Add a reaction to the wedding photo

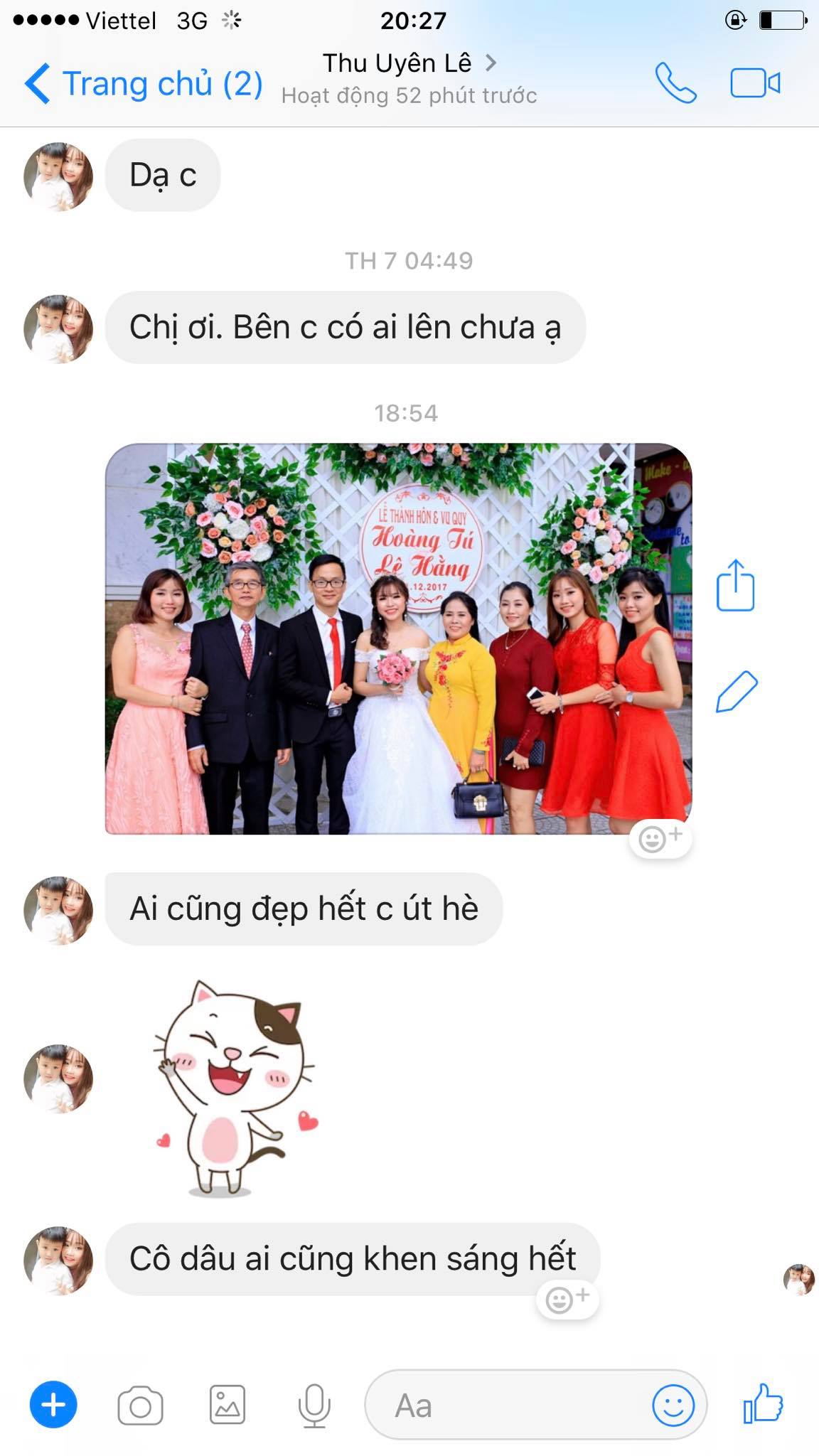pyautogui.click(x=660, y=839)
